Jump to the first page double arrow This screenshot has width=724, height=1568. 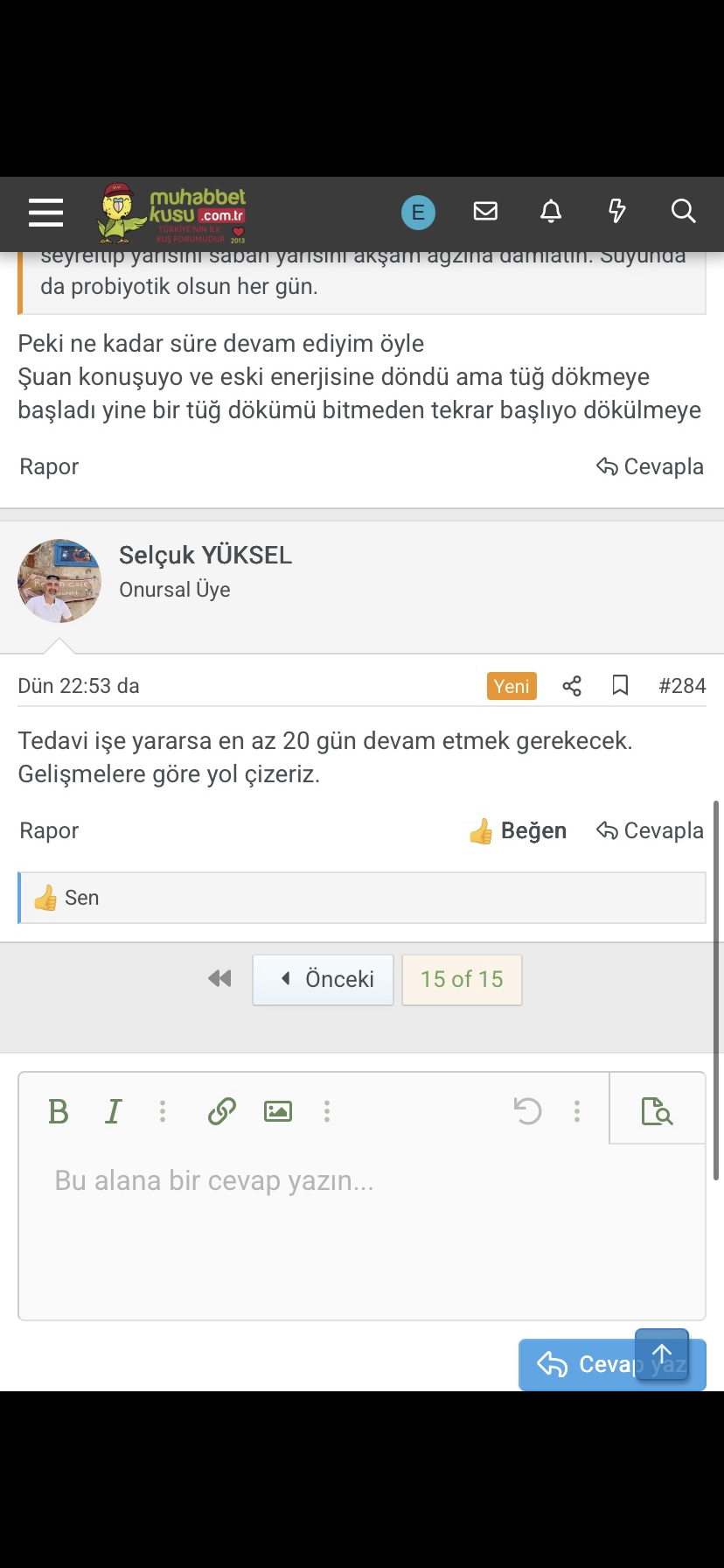220,979
